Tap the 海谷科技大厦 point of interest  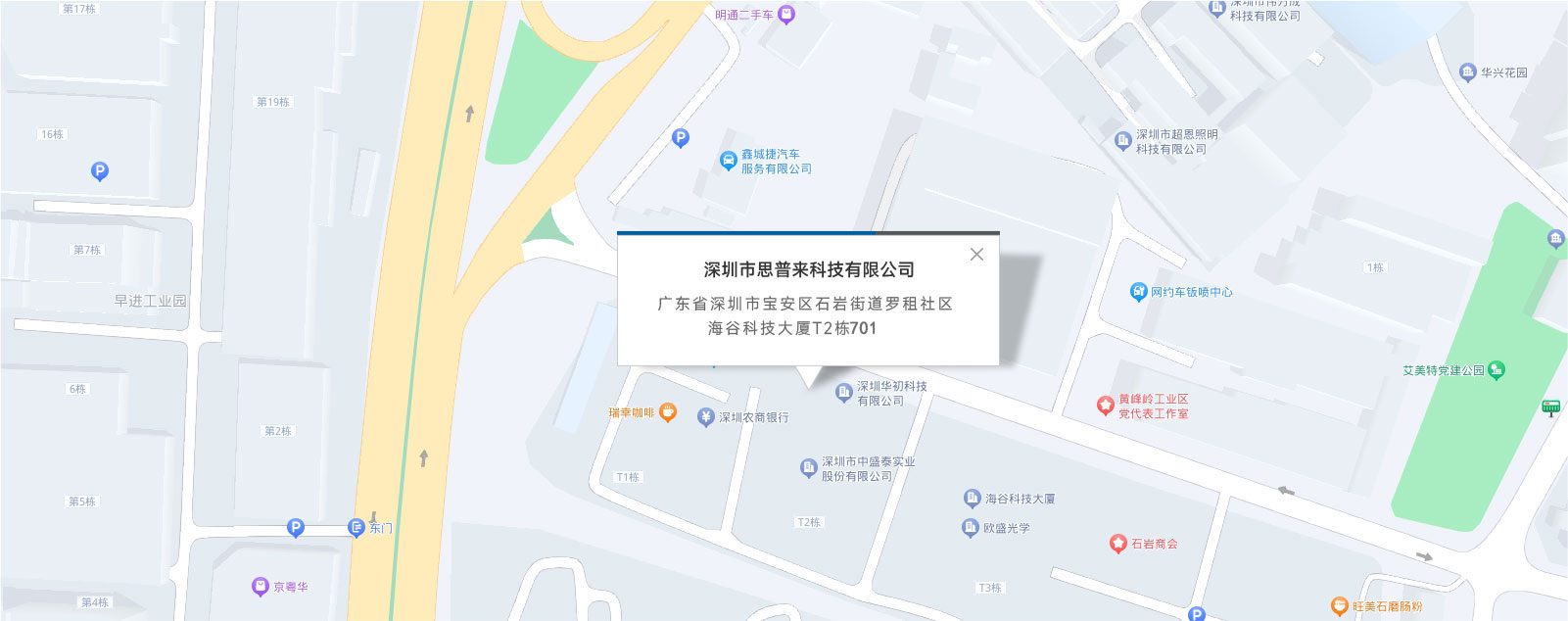[x=972, y=499]
